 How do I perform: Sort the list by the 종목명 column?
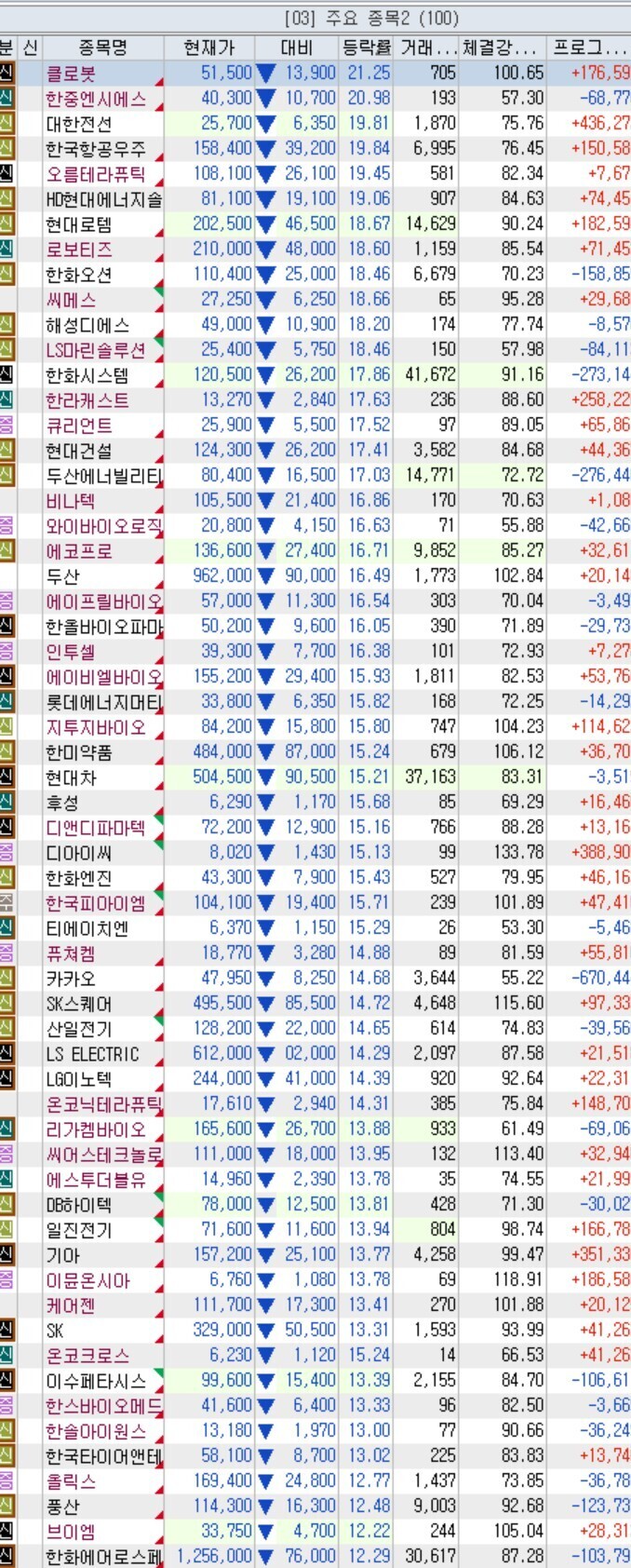pos(103,47)
